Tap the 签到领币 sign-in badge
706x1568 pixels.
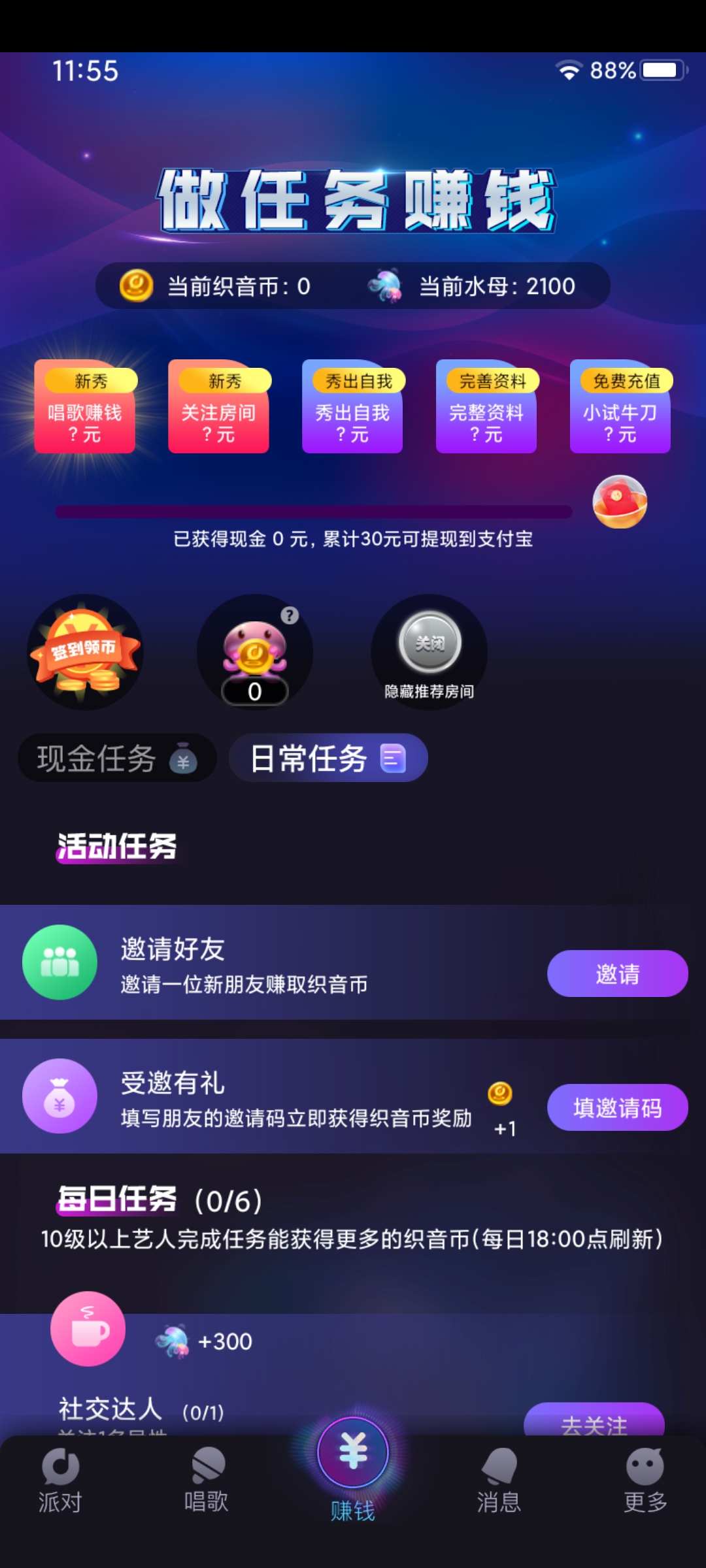pyautogui.click(x=85, y=653)
